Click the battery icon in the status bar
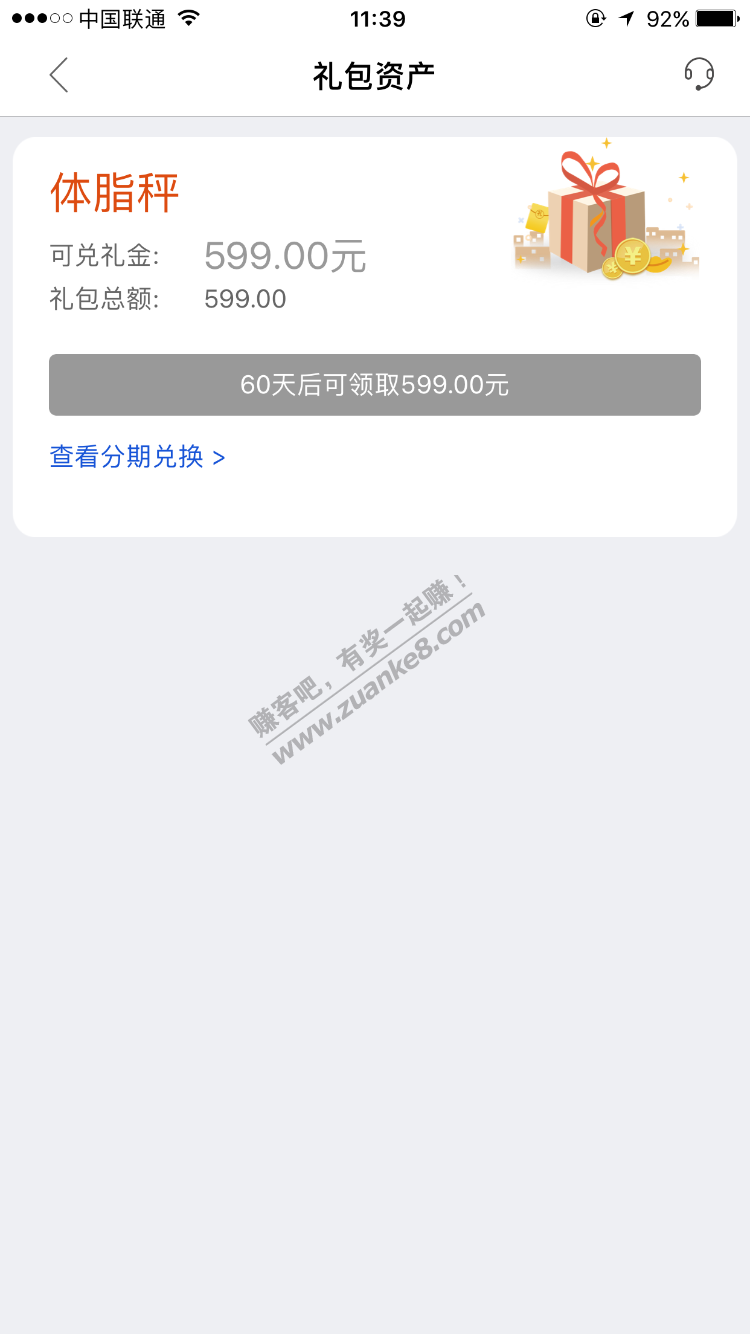This screenshot has width=750, height=1334. [x=716, y=16]
